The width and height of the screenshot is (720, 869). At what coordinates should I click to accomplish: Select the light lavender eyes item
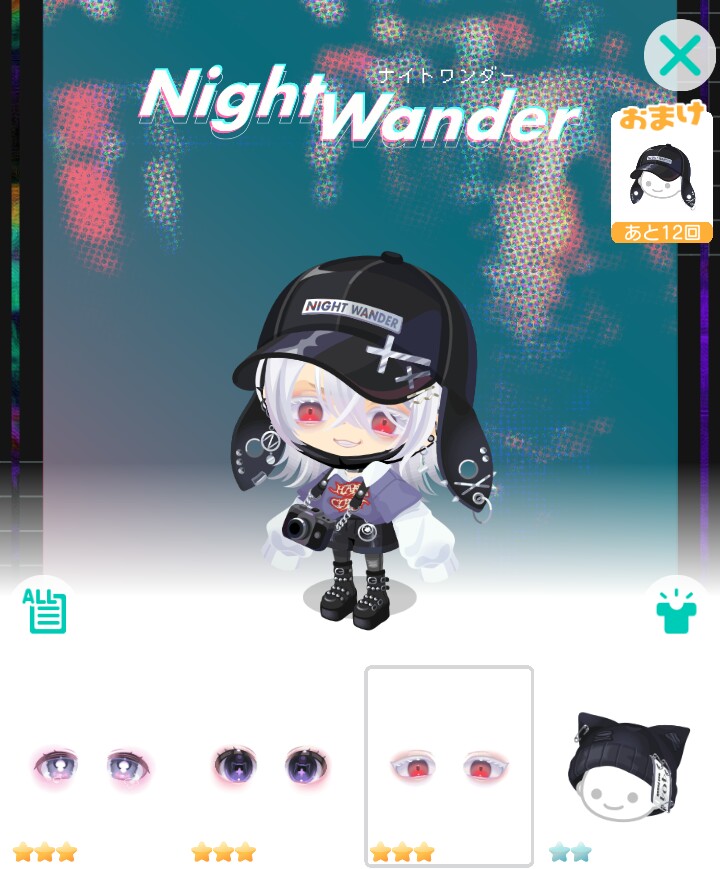click(x=90, y=768)
